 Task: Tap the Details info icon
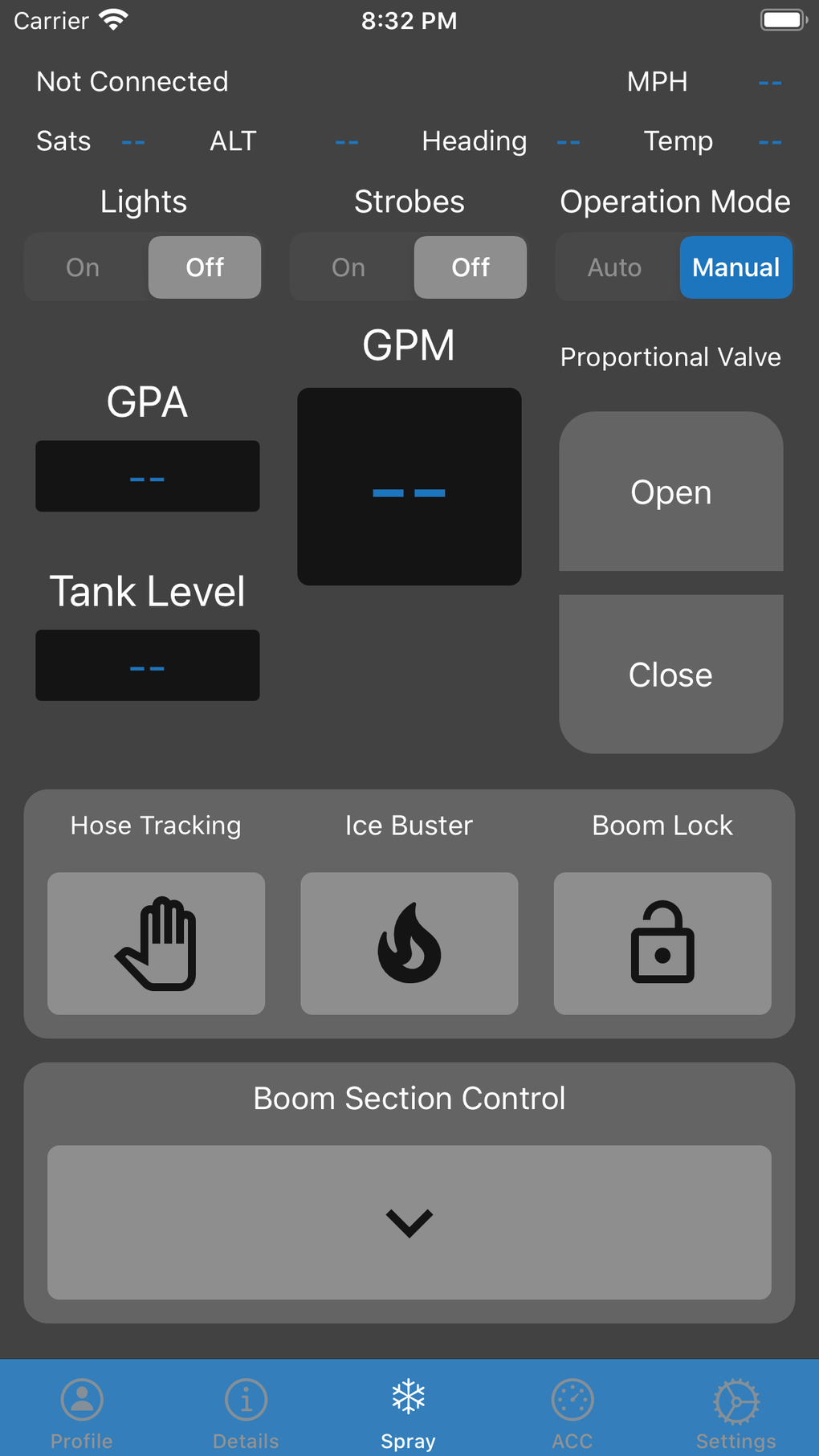245,1399
